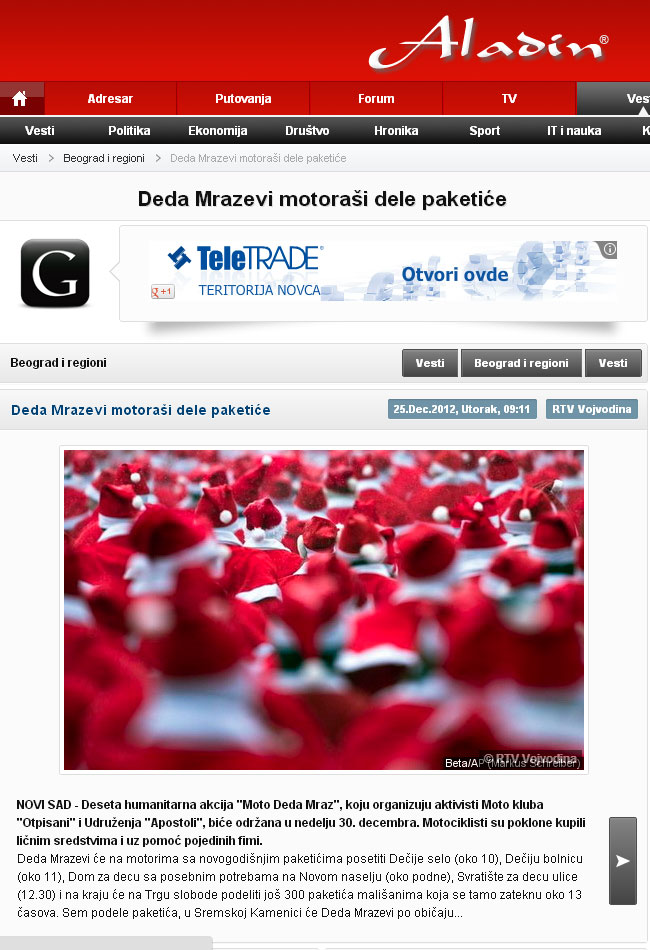Viewport: 650px width, 950px height.
Task: Tap Beograd i regioni breadcrumb link
Action: [104, 159]
